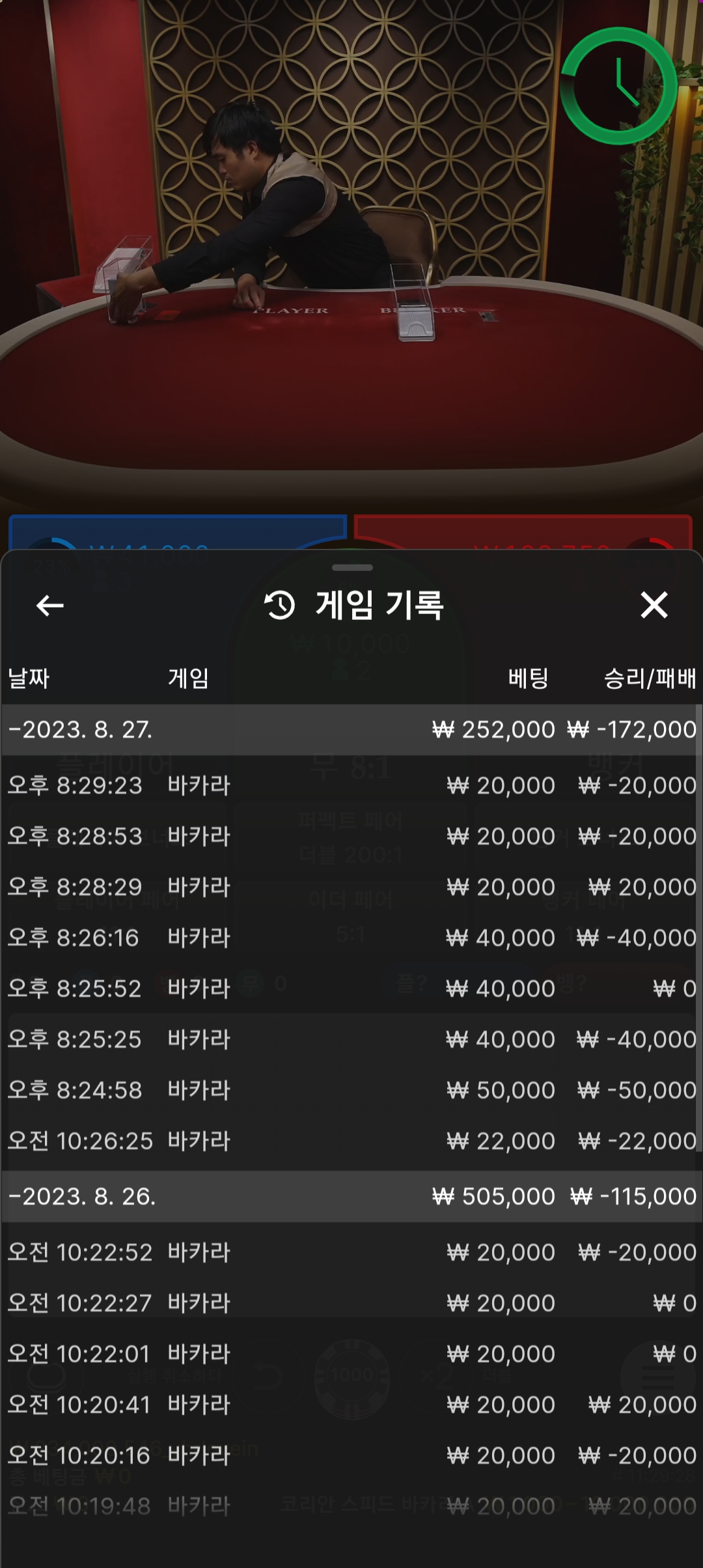Open the 오후 8:25:25 바카라 entry
Image resolution: width=703 pixels, height=1568 pixels.
(x=351, y=1039)
